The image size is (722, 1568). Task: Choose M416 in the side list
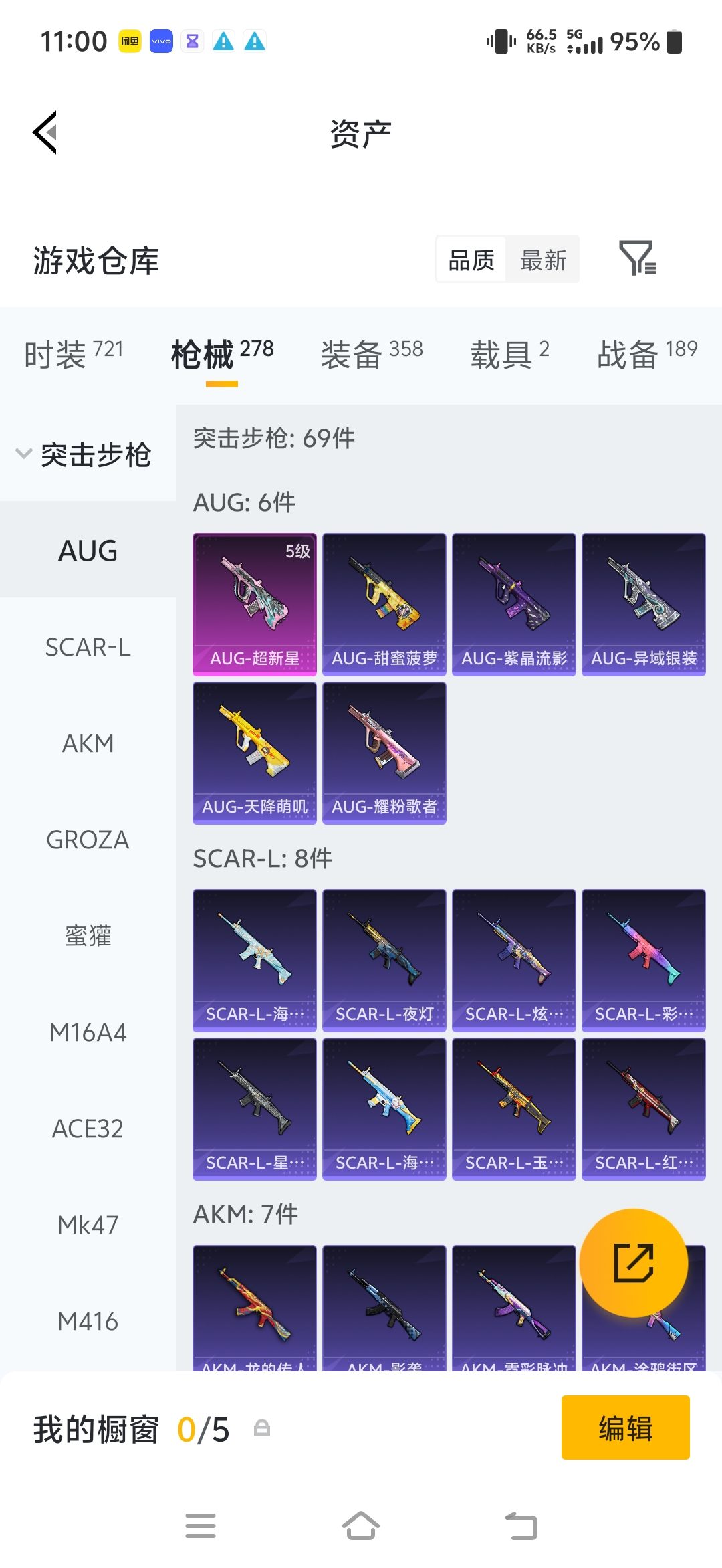88,1321
